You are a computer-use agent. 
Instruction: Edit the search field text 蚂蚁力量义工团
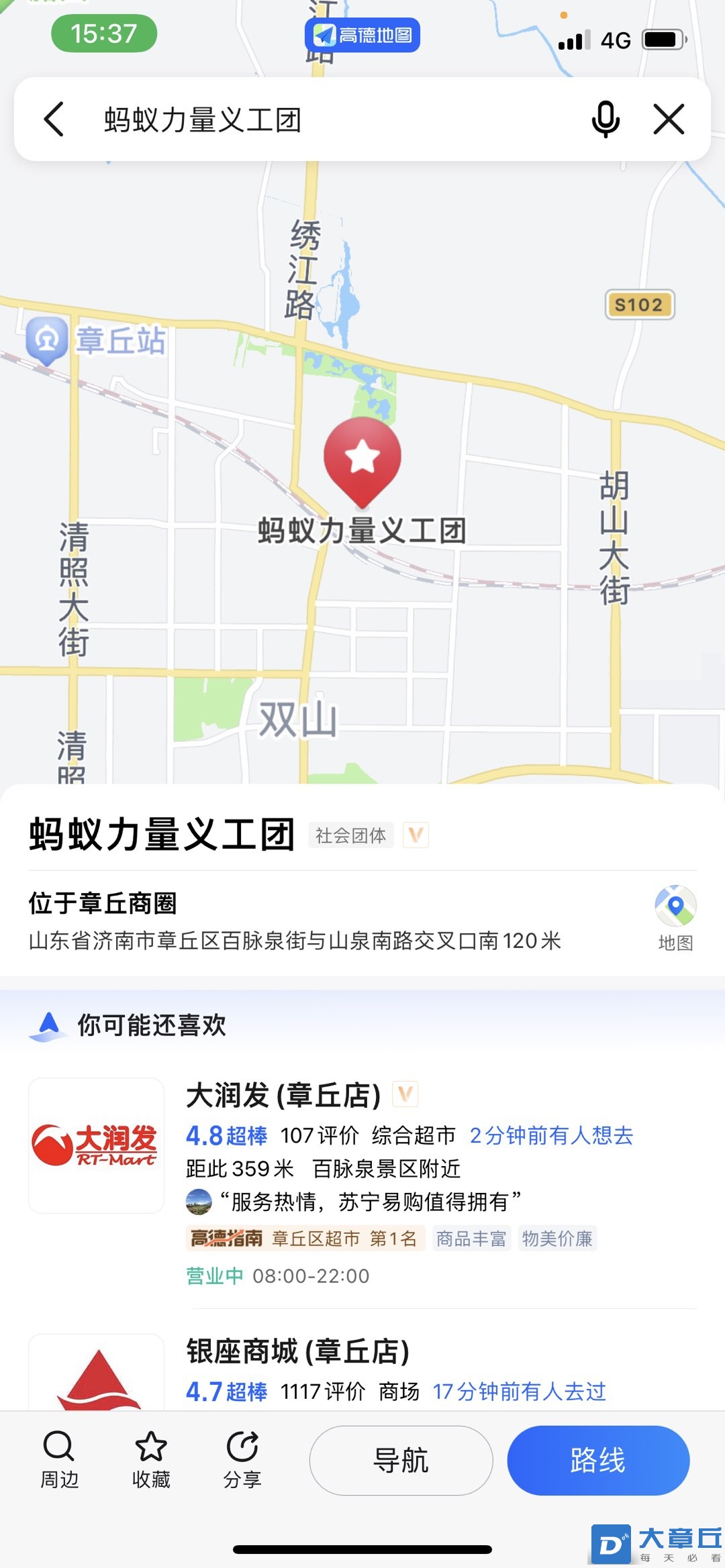[269, 119]
